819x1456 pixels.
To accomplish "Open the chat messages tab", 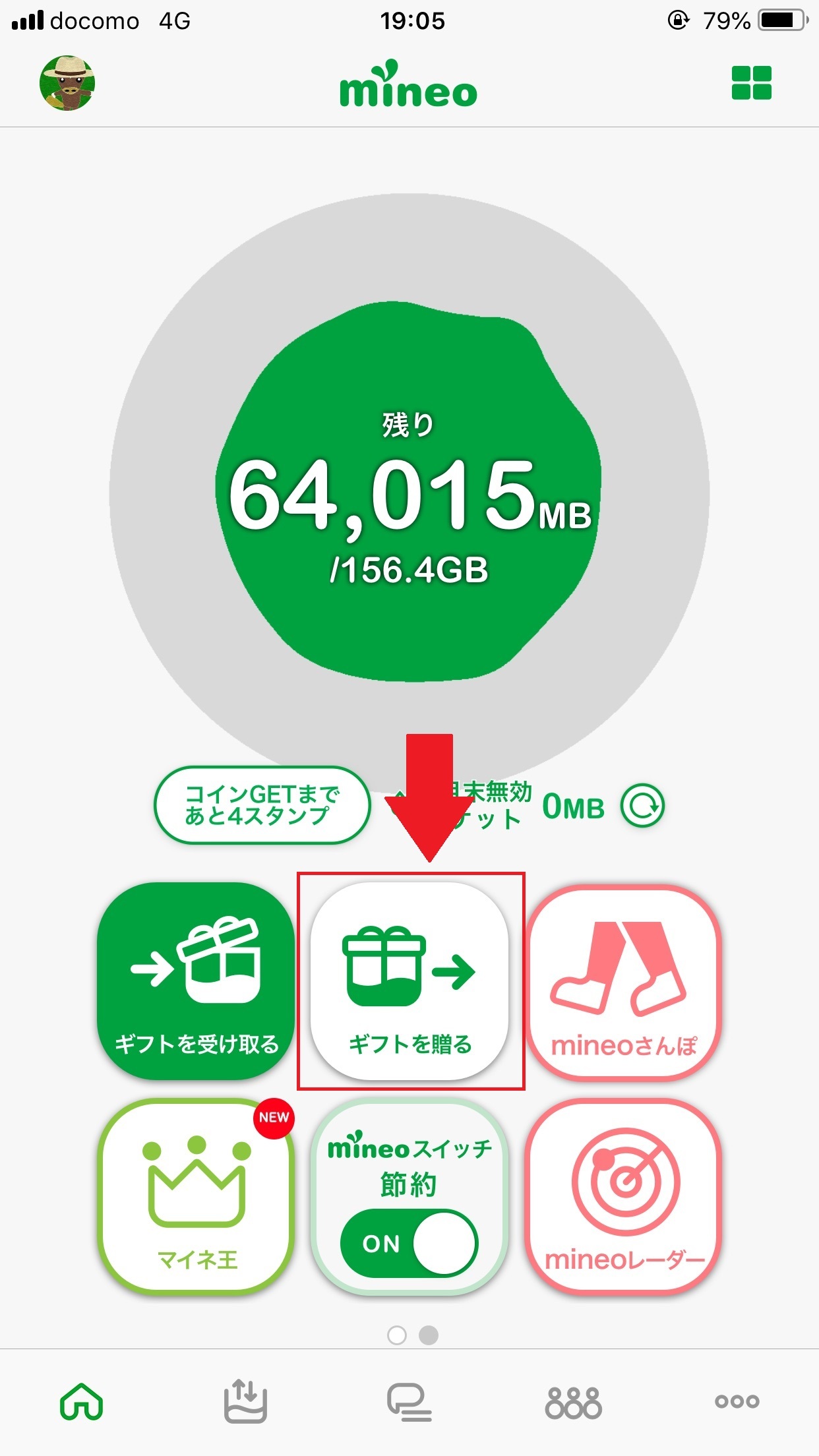I will (409, 1401).
